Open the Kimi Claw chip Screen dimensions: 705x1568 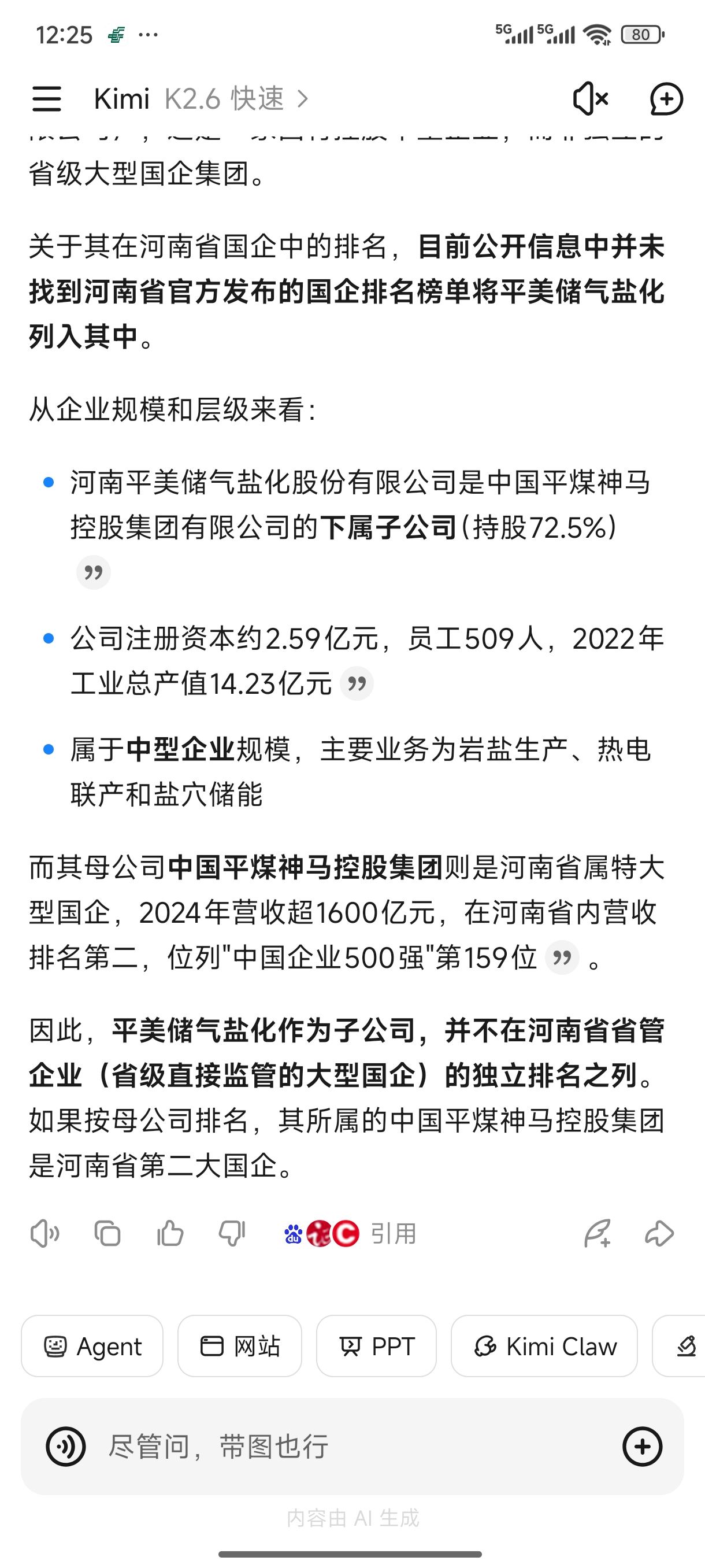pos(544,1346)
